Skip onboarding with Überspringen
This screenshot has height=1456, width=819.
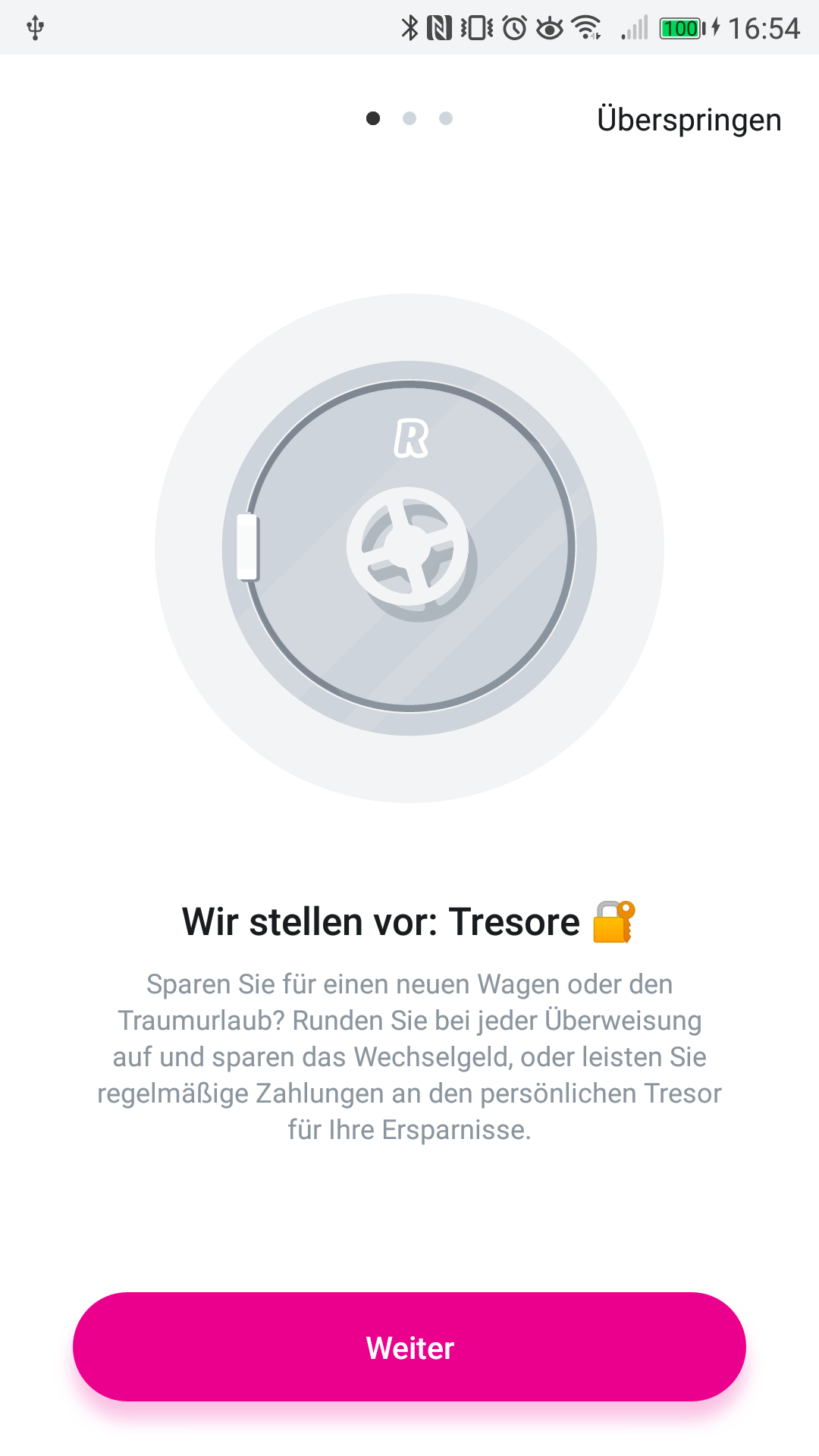tap(689, 121)
